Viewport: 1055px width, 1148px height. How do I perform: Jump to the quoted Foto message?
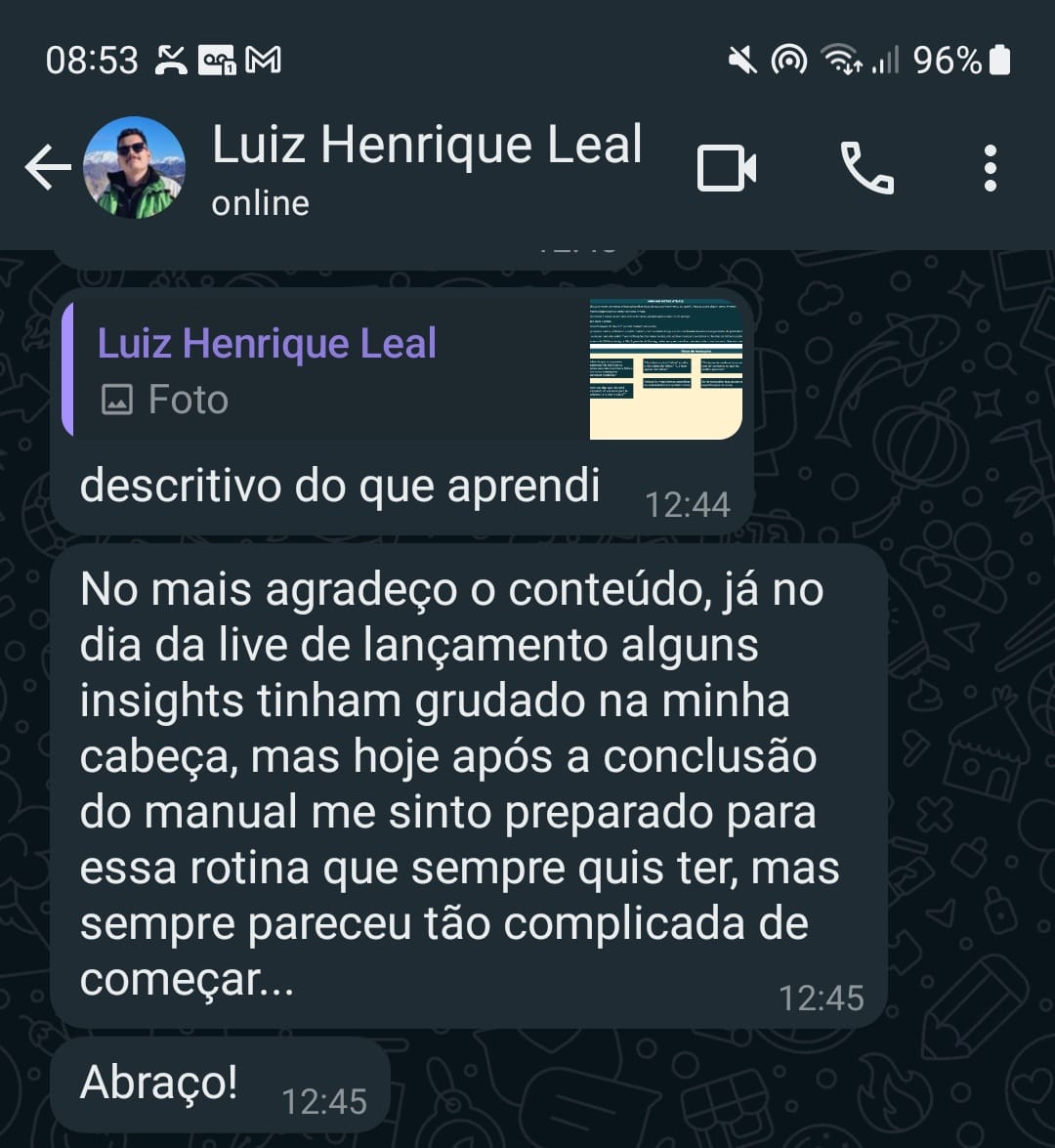coord(401,369)
